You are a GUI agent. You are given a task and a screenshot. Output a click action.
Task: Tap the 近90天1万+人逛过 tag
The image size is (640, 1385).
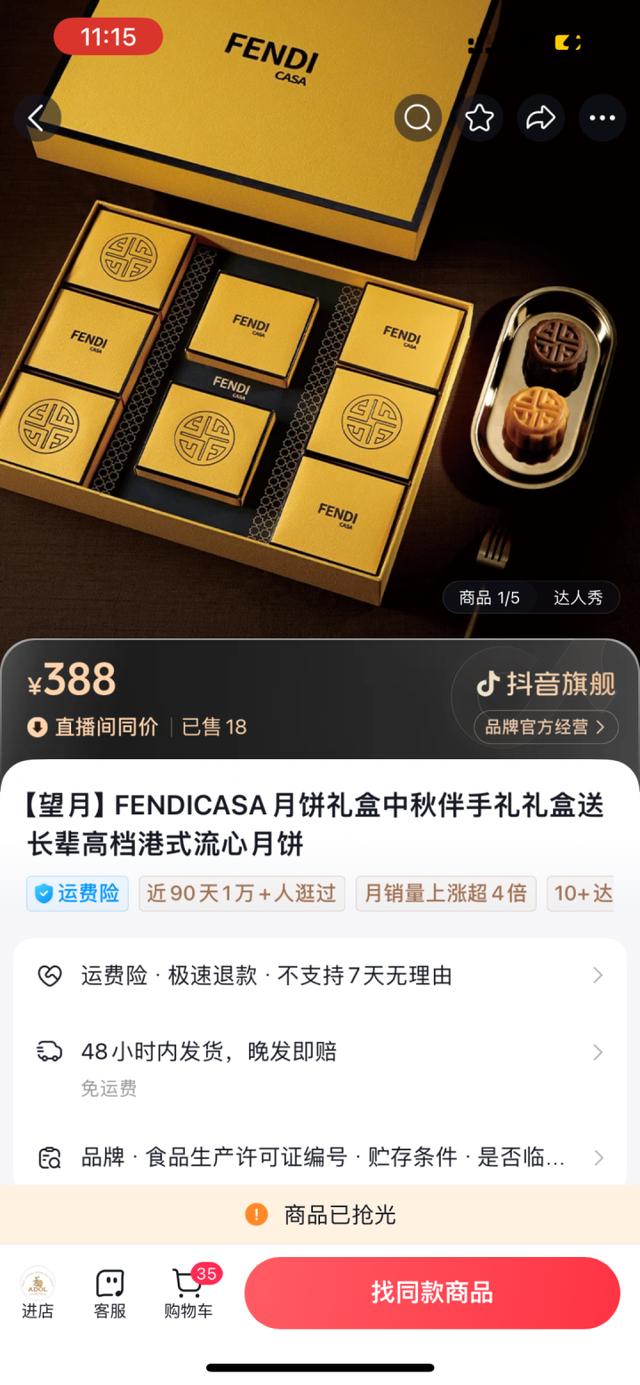[241, 893]
